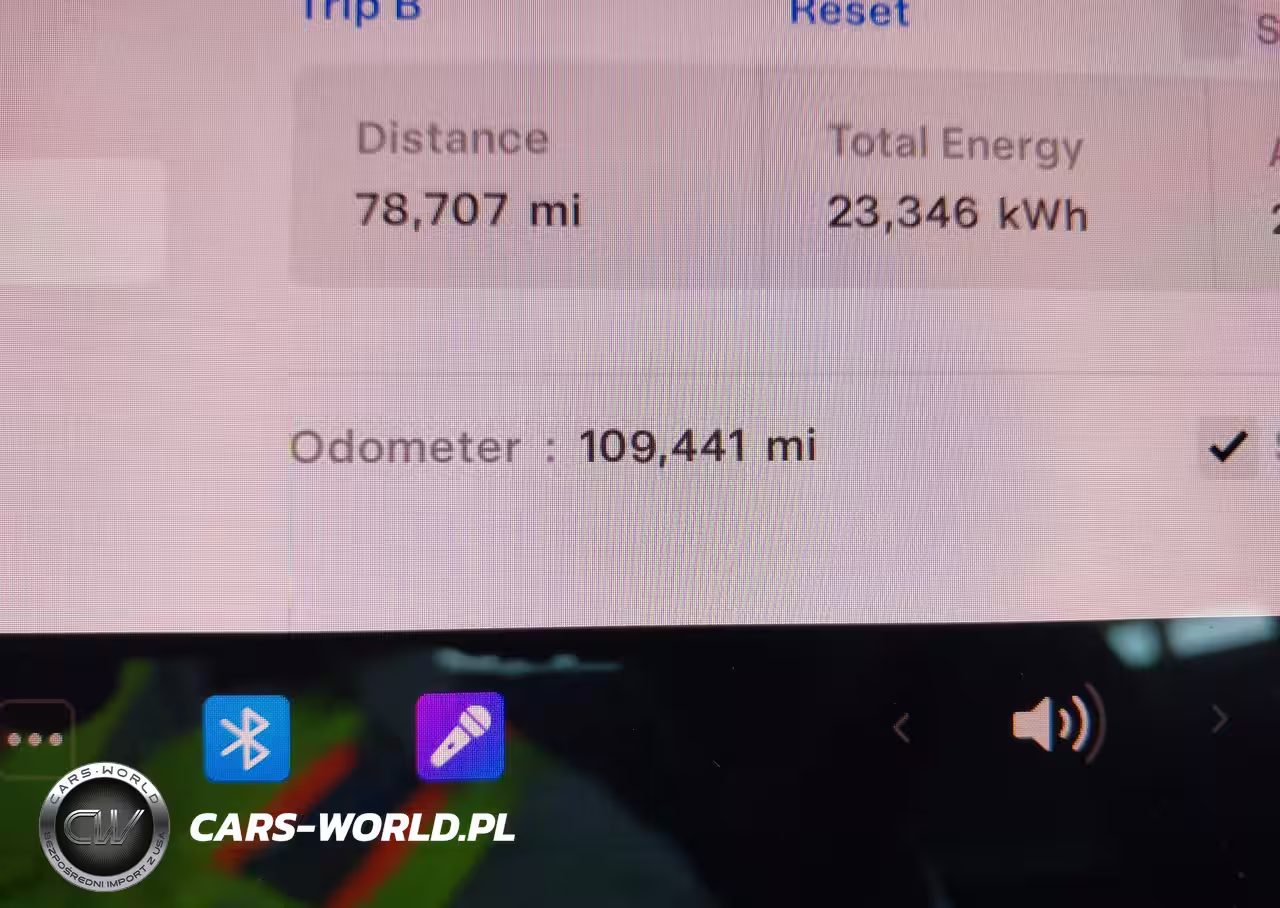Reset the Trip B counter
The image size is (1280, 908).
[849, 14]
